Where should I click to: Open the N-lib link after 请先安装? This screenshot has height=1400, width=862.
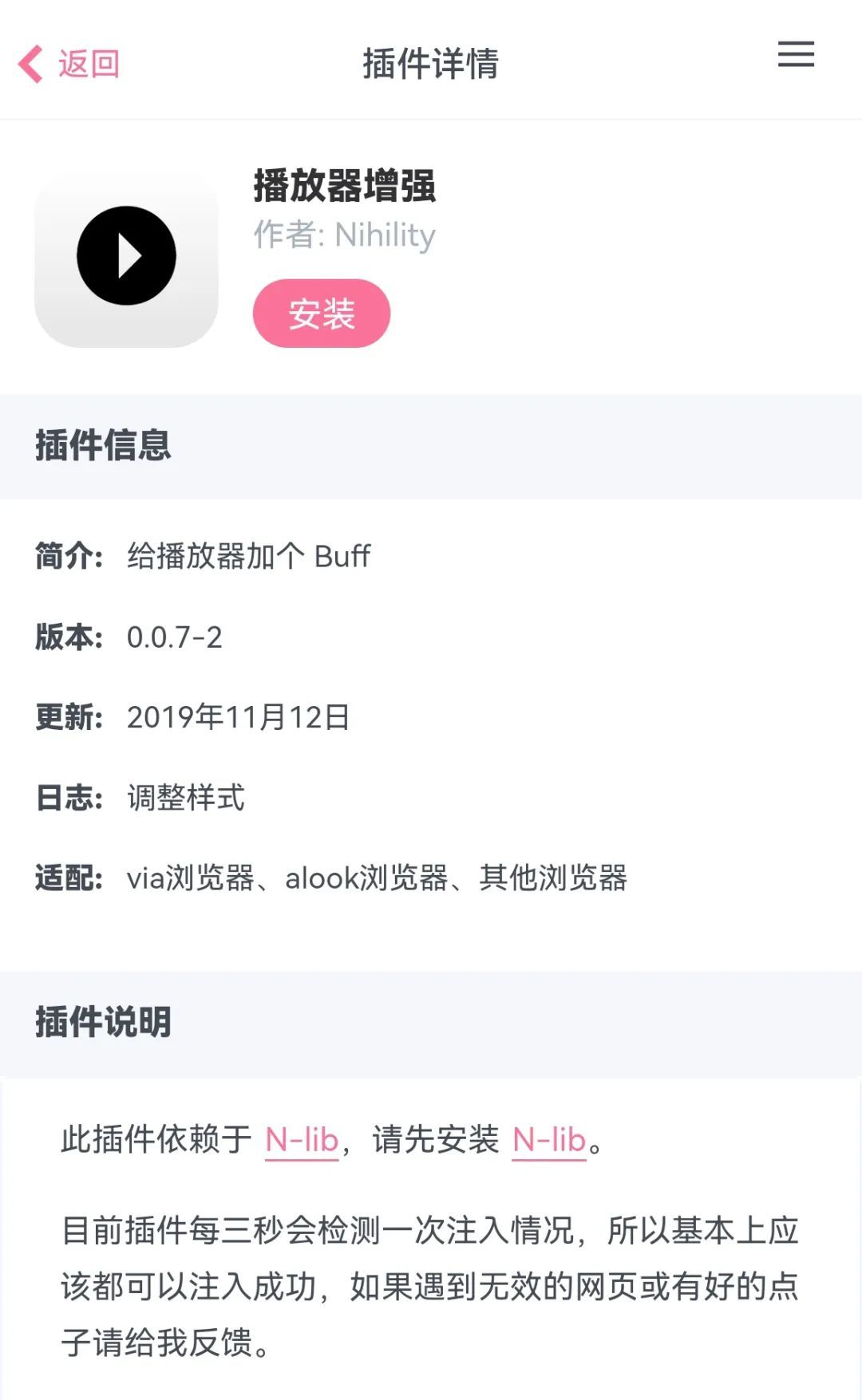pos(549,1140)
